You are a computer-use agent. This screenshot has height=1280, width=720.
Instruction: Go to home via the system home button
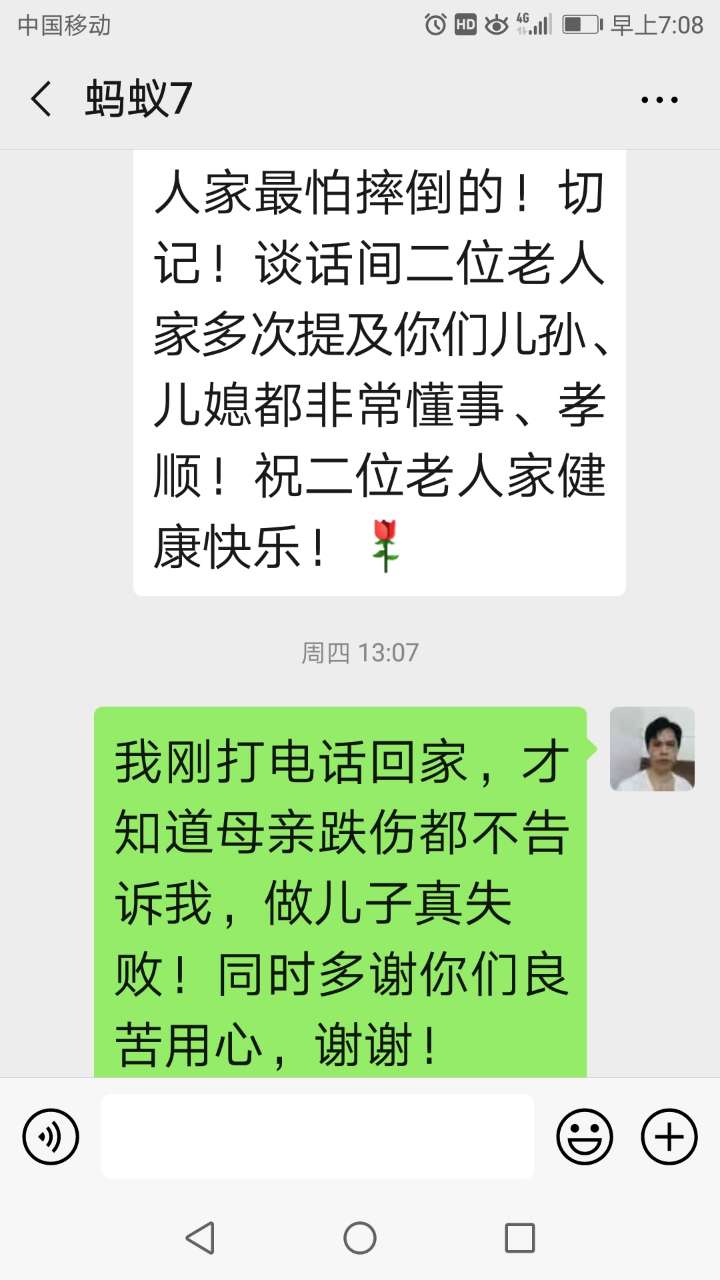pos(360,1238)
